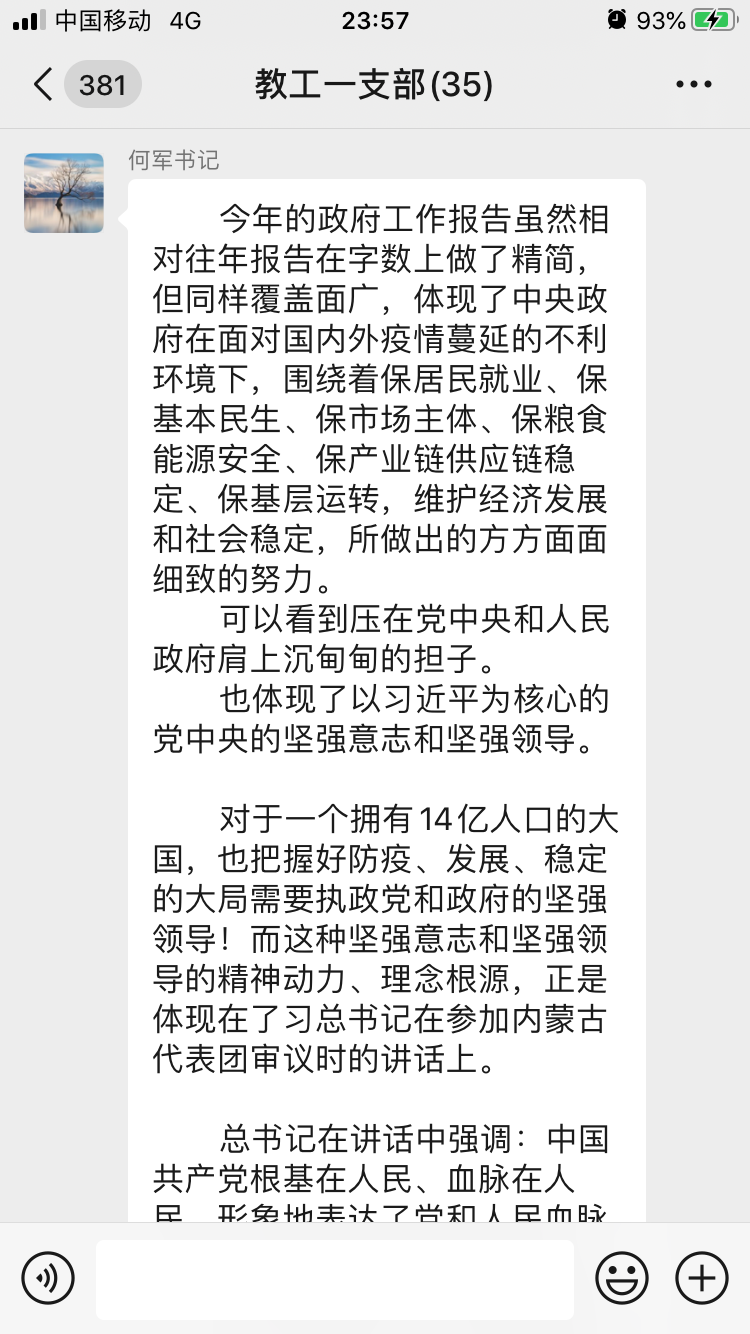Switch to voice message input
The width and height of the screenshot is (750, 1334).
pos(48,1278)
